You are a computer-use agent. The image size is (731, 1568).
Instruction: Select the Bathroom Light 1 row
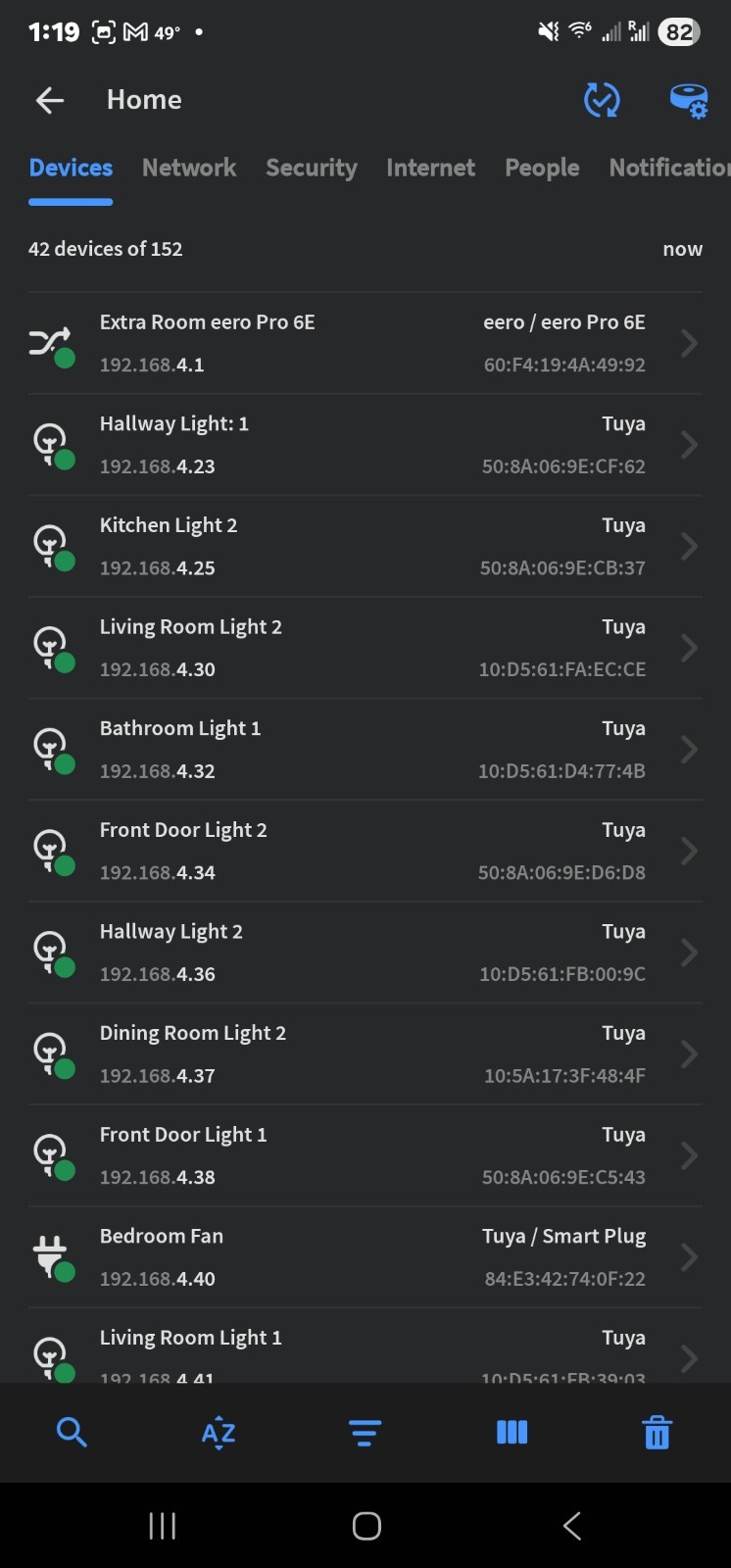point(365,750)
